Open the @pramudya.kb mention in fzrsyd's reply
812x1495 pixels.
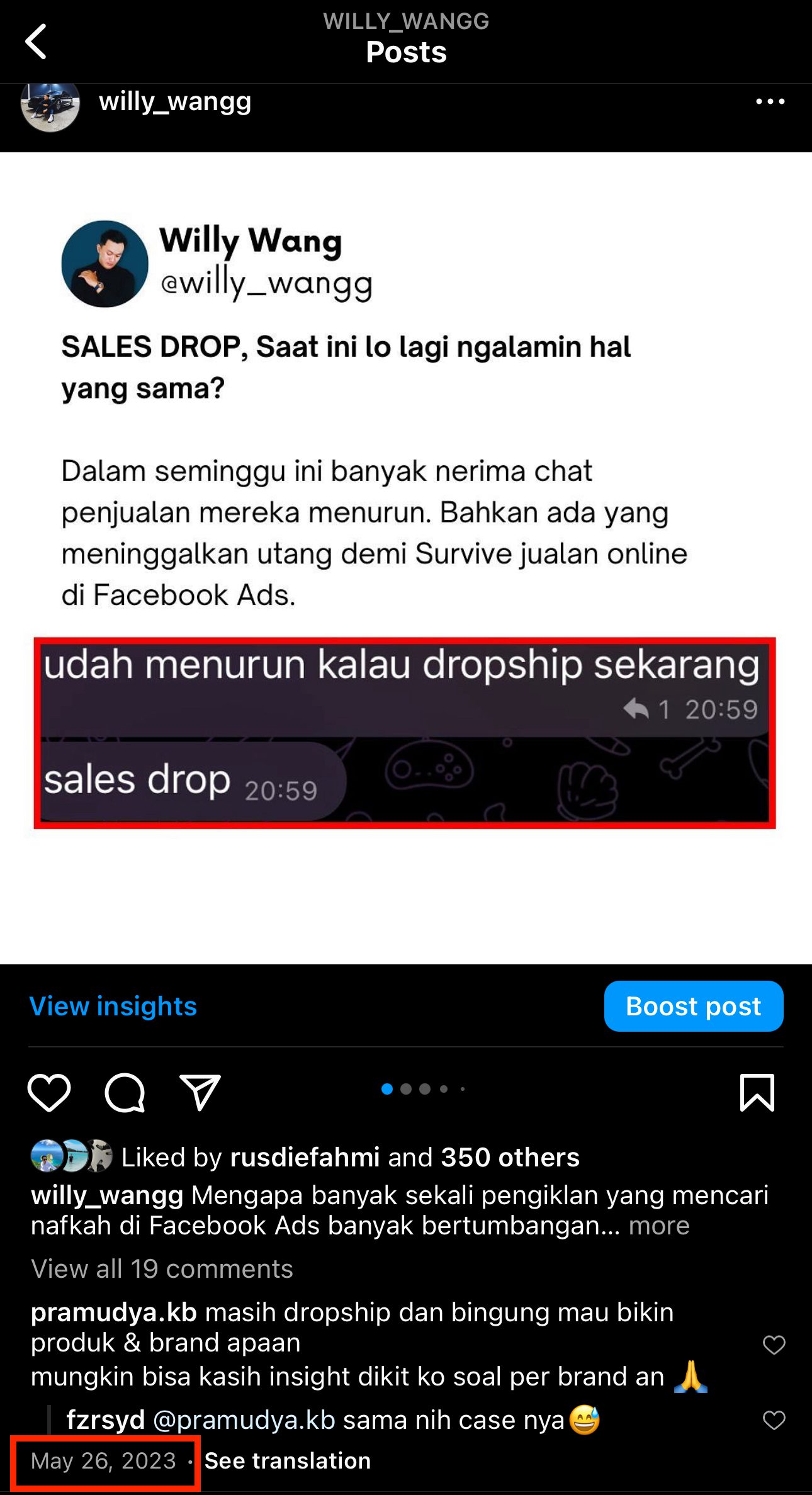(x=244, y=1420)
